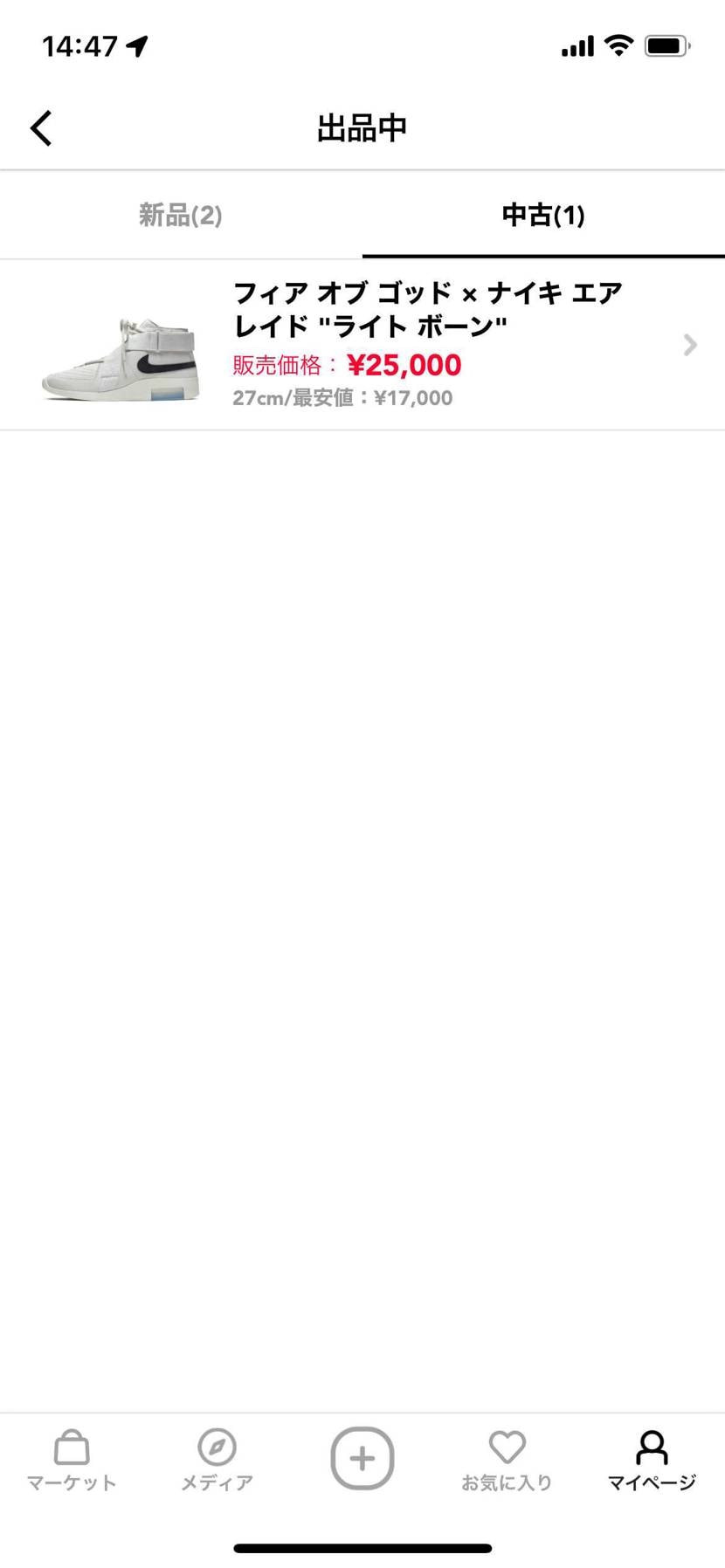The height and width of the screenshot is (1568, 725).
Task: Switch to the メディア tab
Action: pyautogui.click(x=217, y=1460)
